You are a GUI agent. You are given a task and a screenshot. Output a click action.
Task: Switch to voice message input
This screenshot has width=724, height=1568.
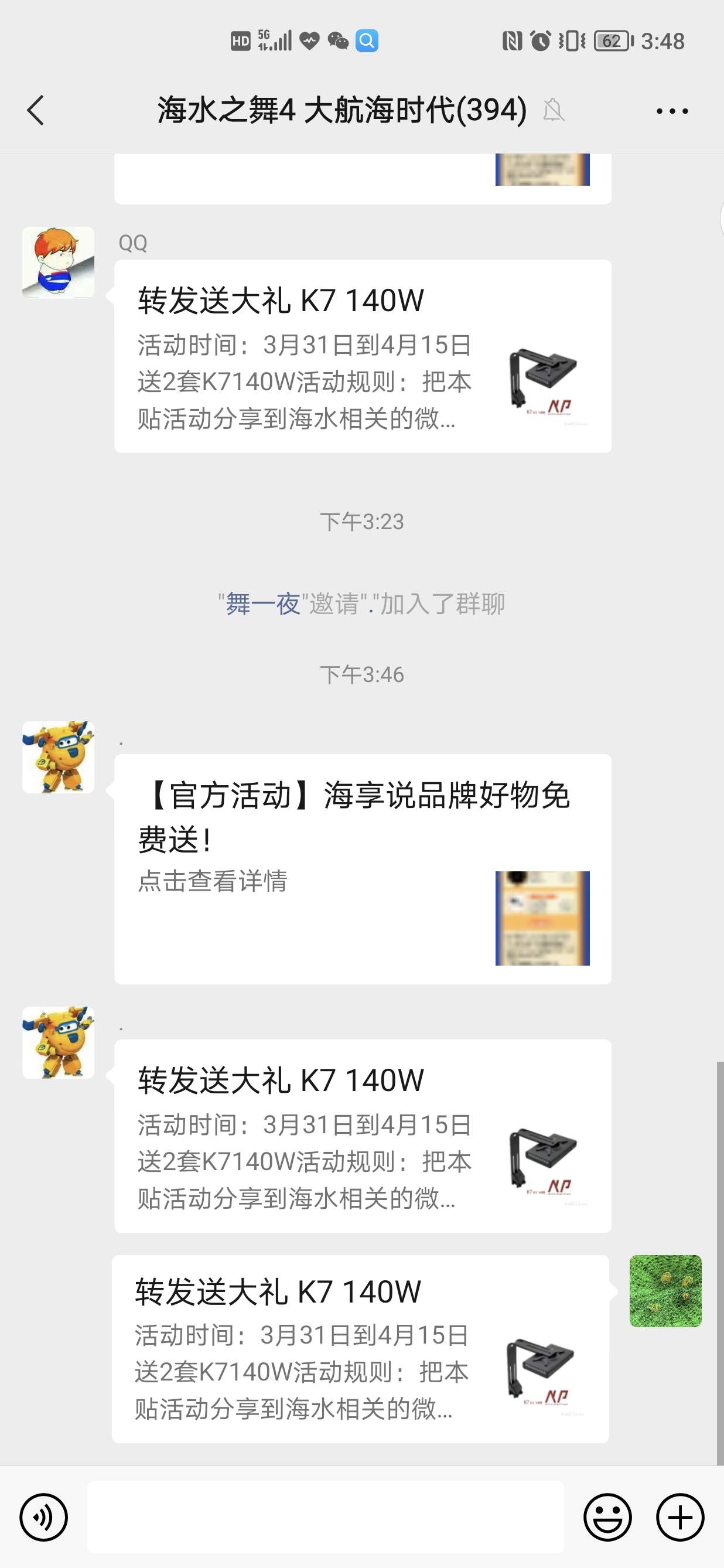[x=44, y=1517]
